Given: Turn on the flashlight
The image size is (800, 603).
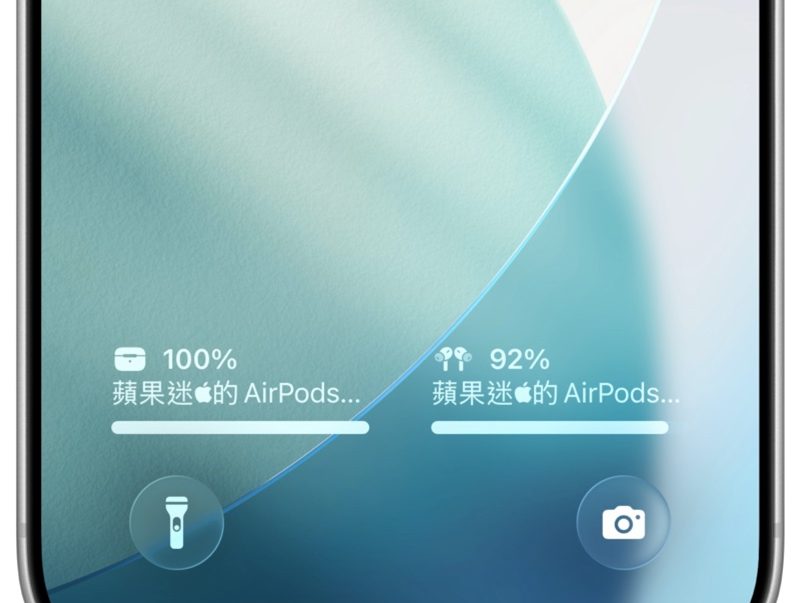Looking at the screenshot, I should pos(177,522).
